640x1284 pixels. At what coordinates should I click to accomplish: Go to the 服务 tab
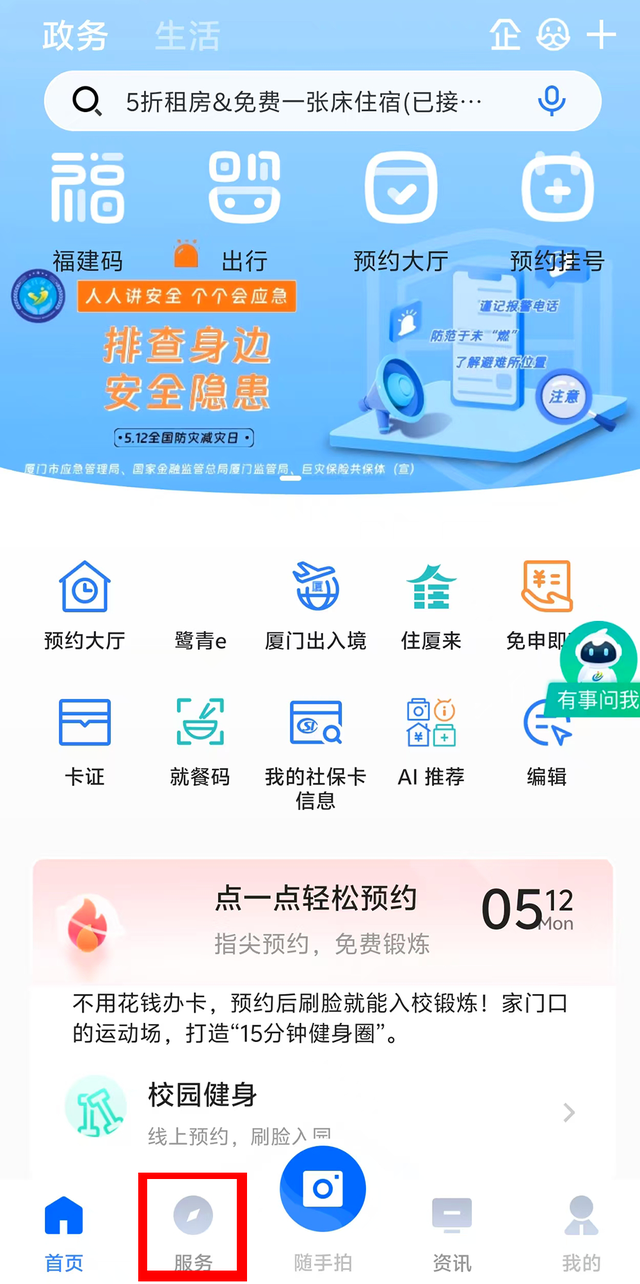coord(192,1234)
